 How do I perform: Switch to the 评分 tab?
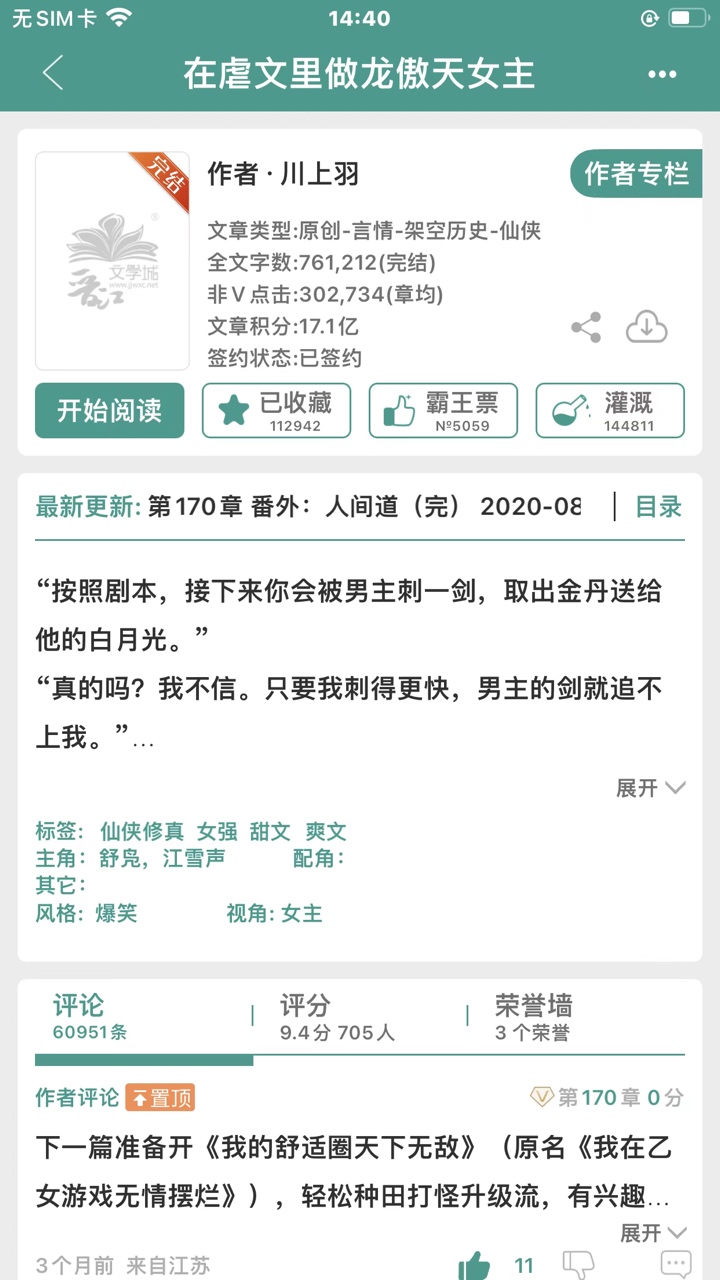[337, 1016]
